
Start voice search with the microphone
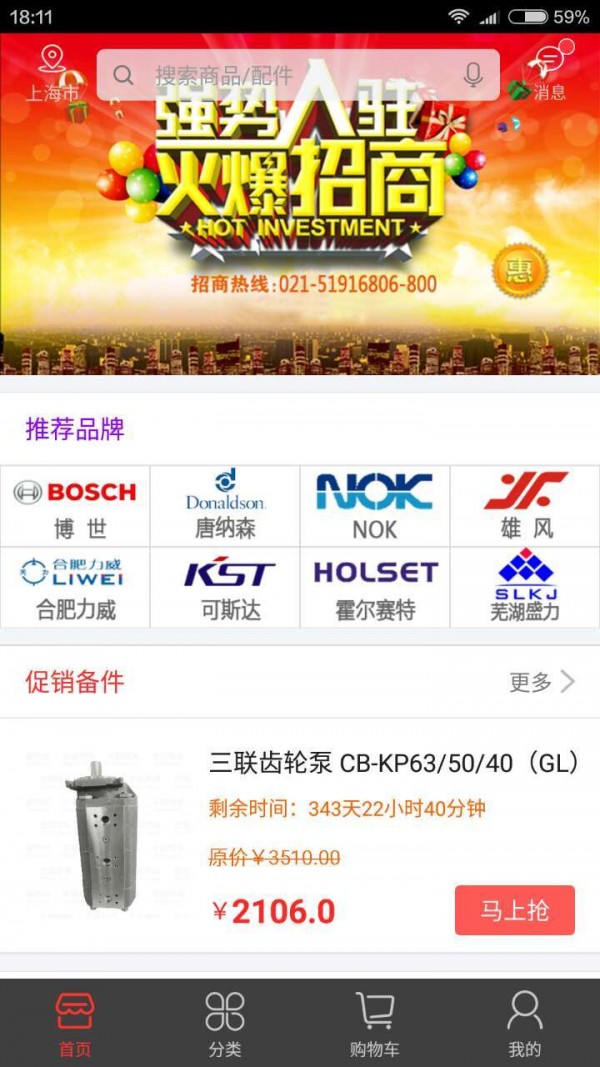coord(473,75)
